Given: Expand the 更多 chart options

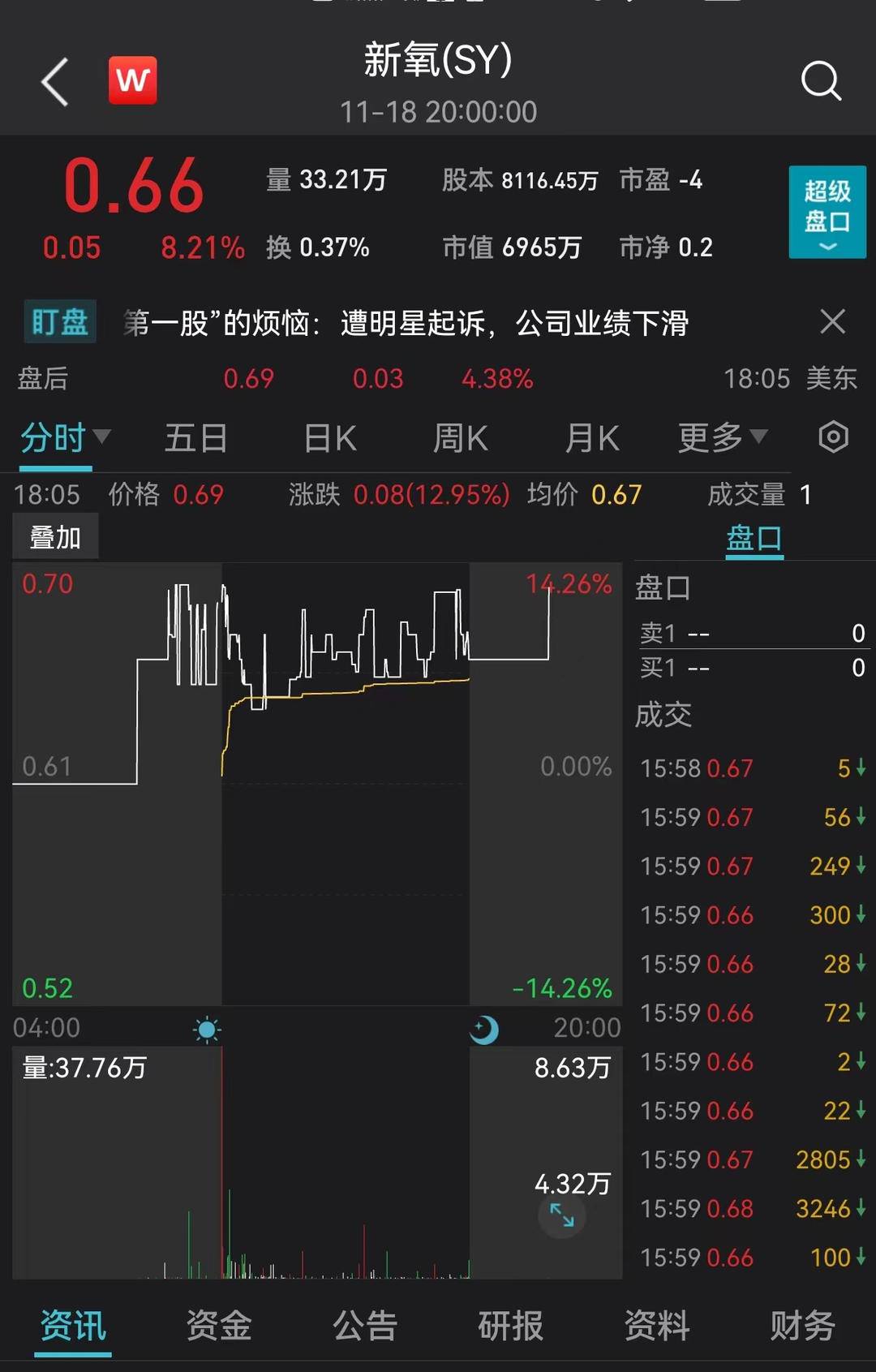Looking at the screenshot, I should 721,439.
